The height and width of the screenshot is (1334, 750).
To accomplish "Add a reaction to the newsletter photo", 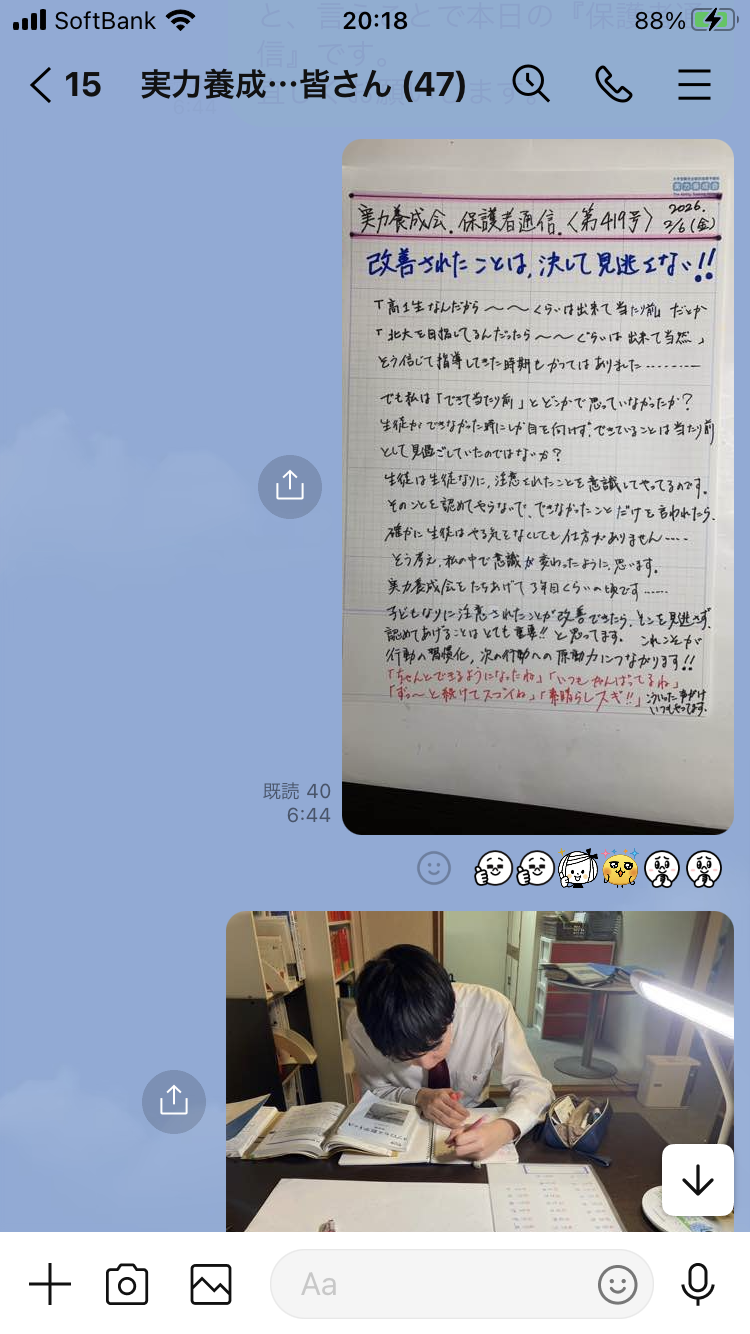I will pos(433,868).
